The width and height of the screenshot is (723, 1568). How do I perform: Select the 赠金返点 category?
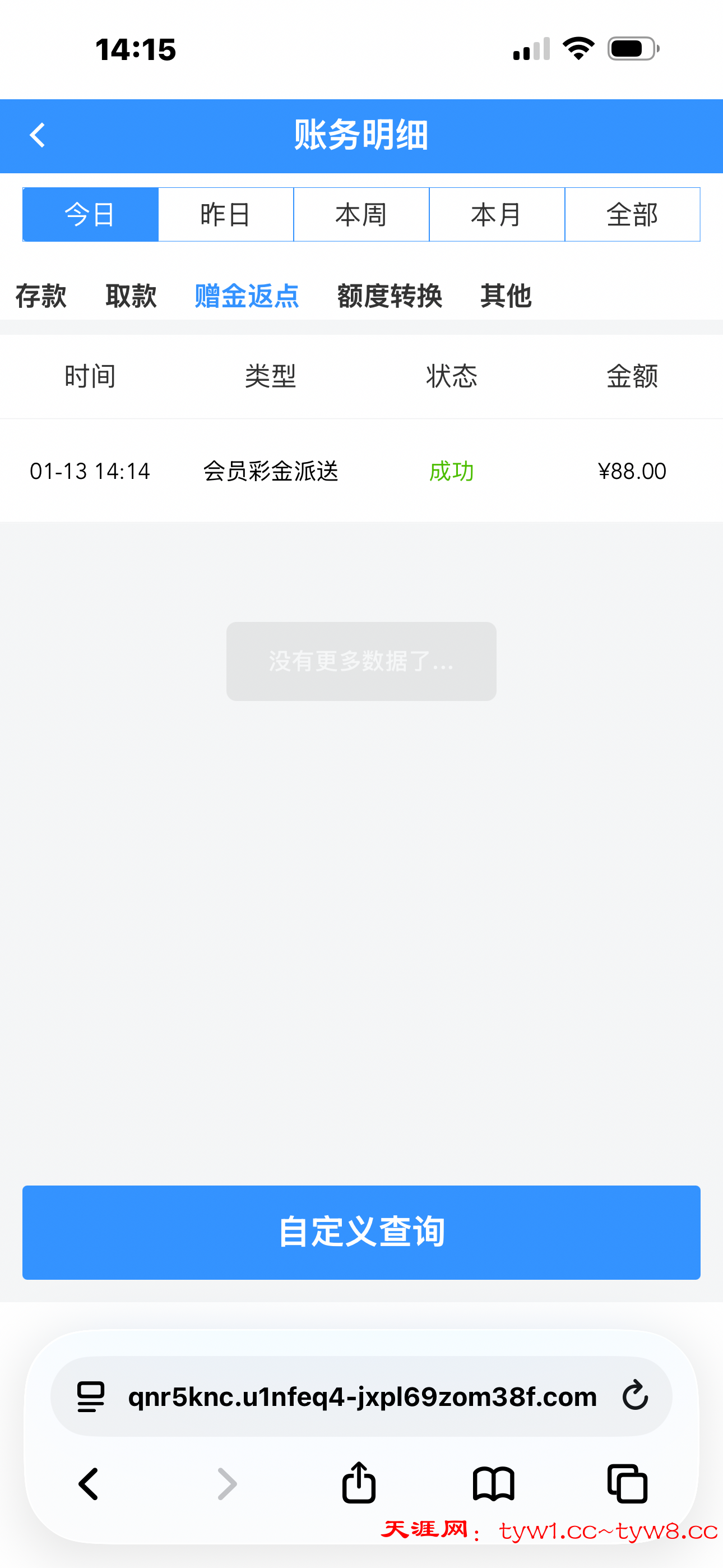point(247,296)
